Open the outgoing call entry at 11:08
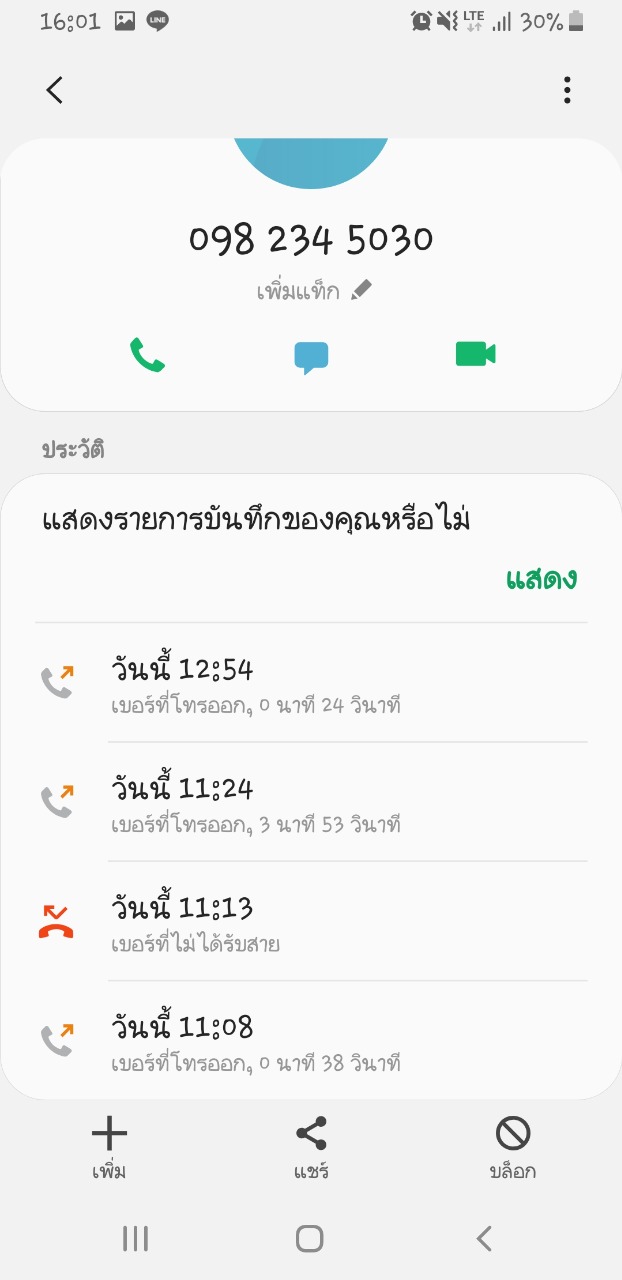 pos(311,1040)
